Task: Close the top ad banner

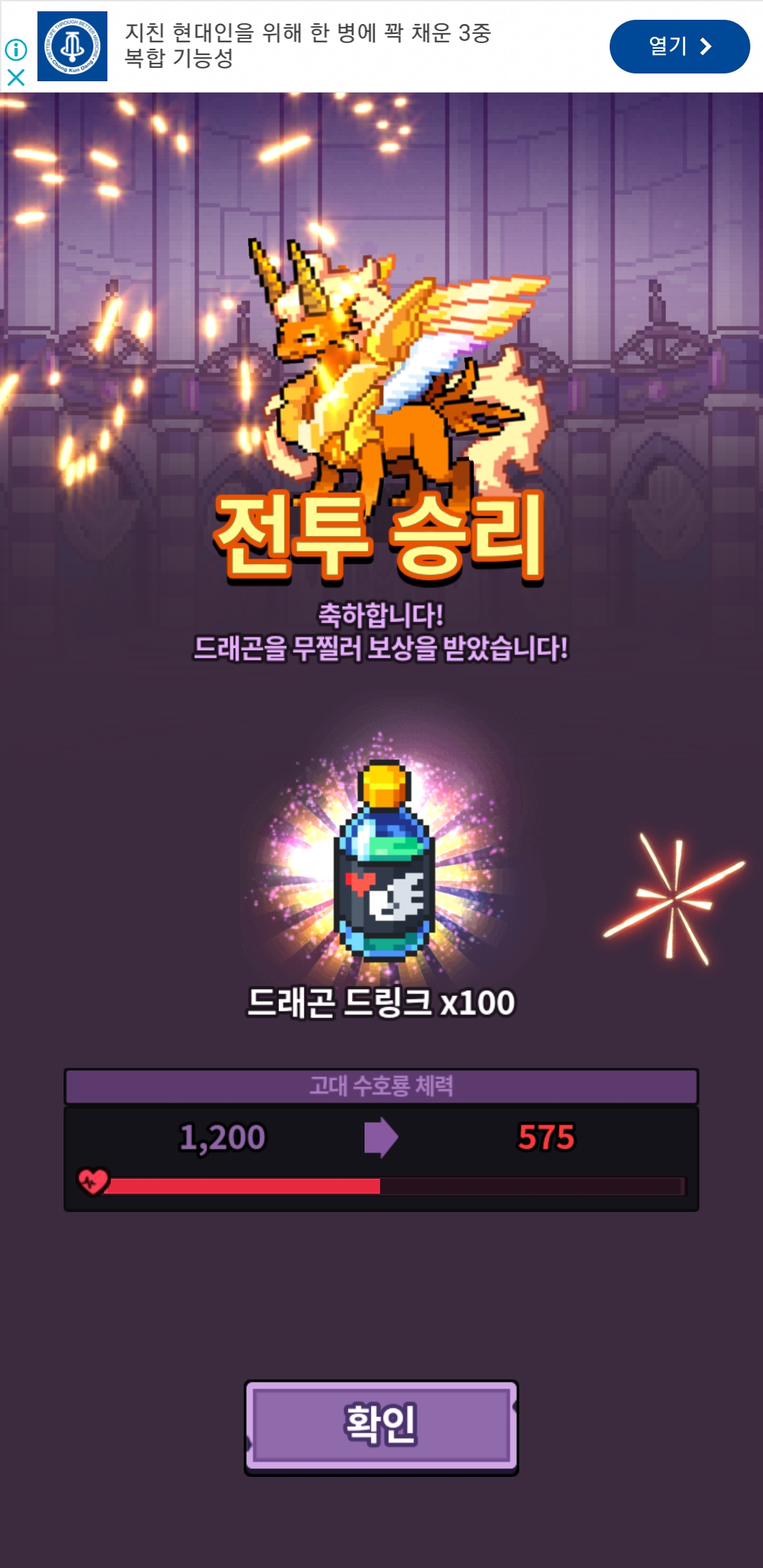Action: tap(16, 77)
